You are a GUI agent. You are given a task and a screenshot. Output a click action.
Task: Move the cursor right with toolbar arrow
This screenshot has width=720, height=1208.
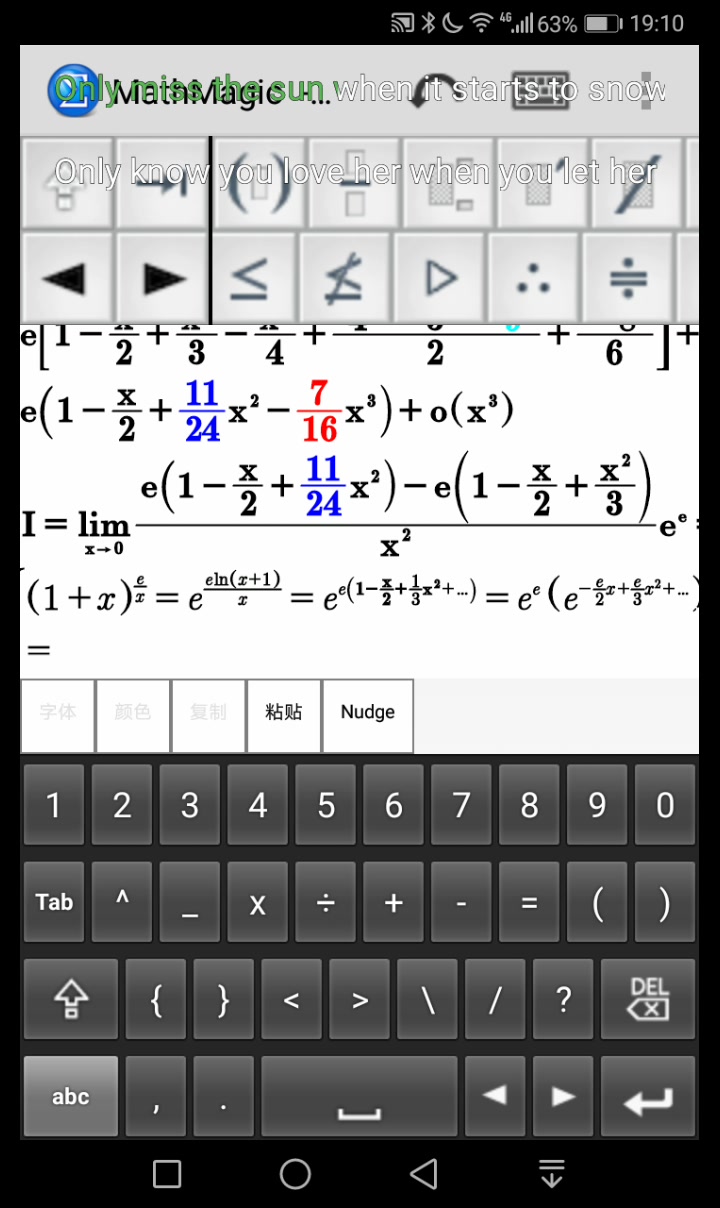point(163,278)
